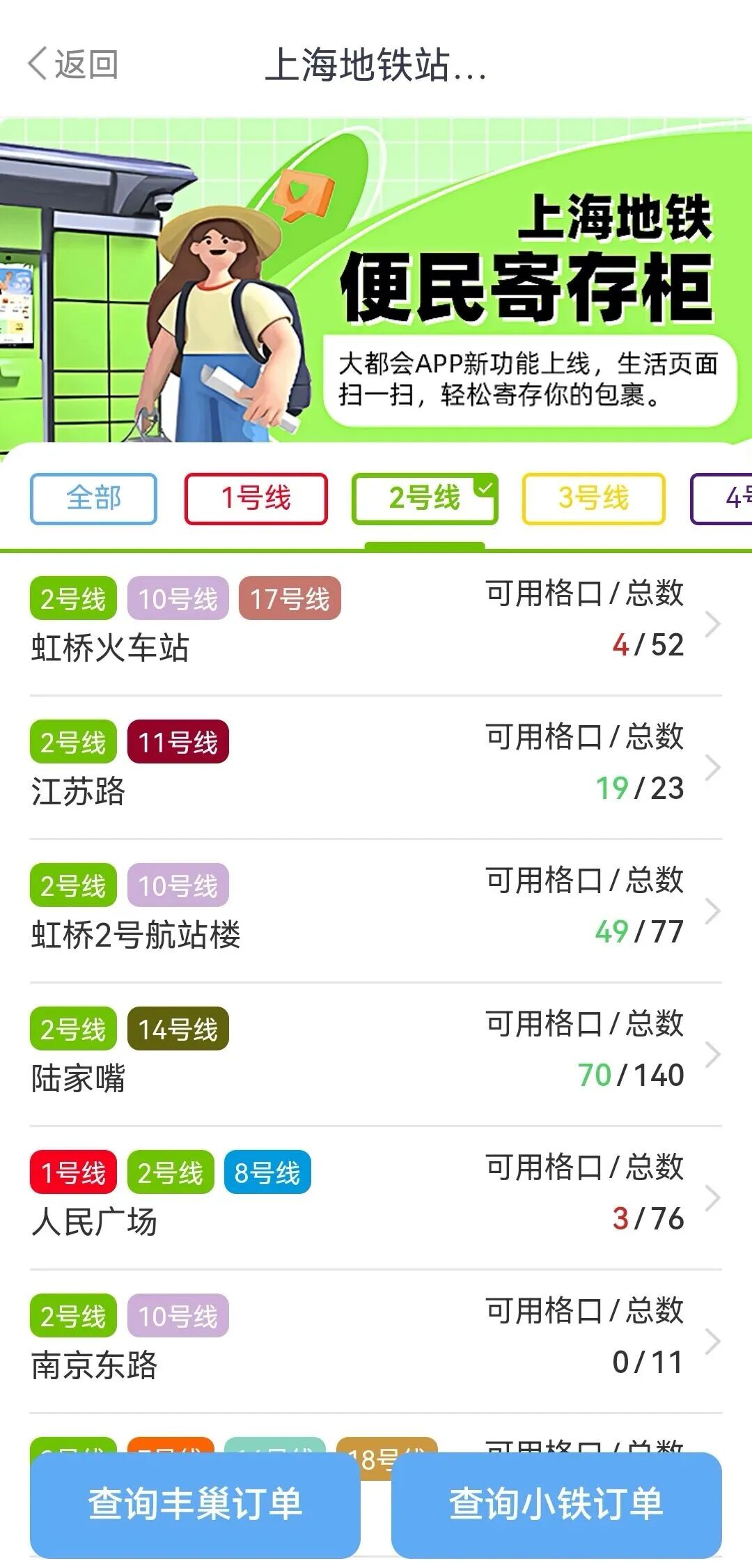The width and height of the screenshot is (752, 1568).
Task: Open 虹桥火车站 locker details
Action: click(376, 623)
